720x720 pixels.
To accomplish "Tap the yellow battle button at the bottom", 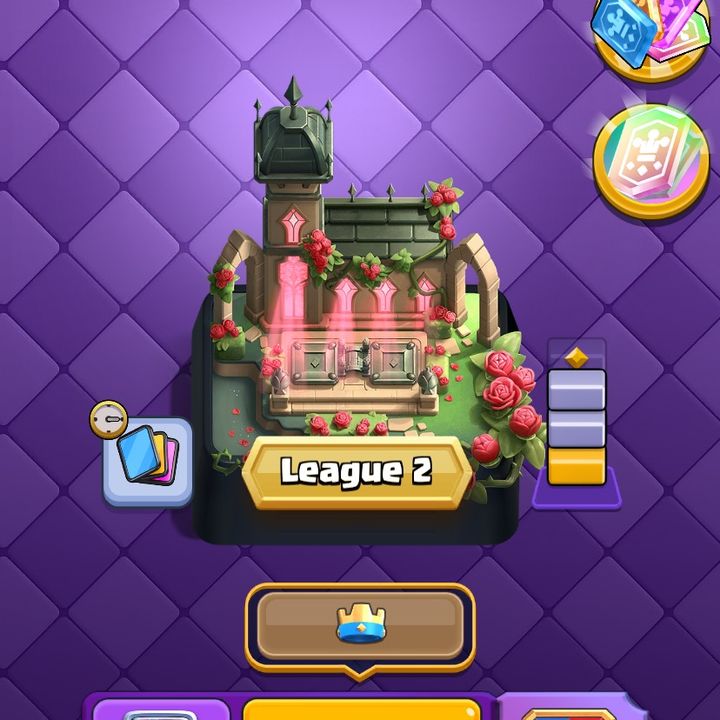I will [x=361, y=709].
